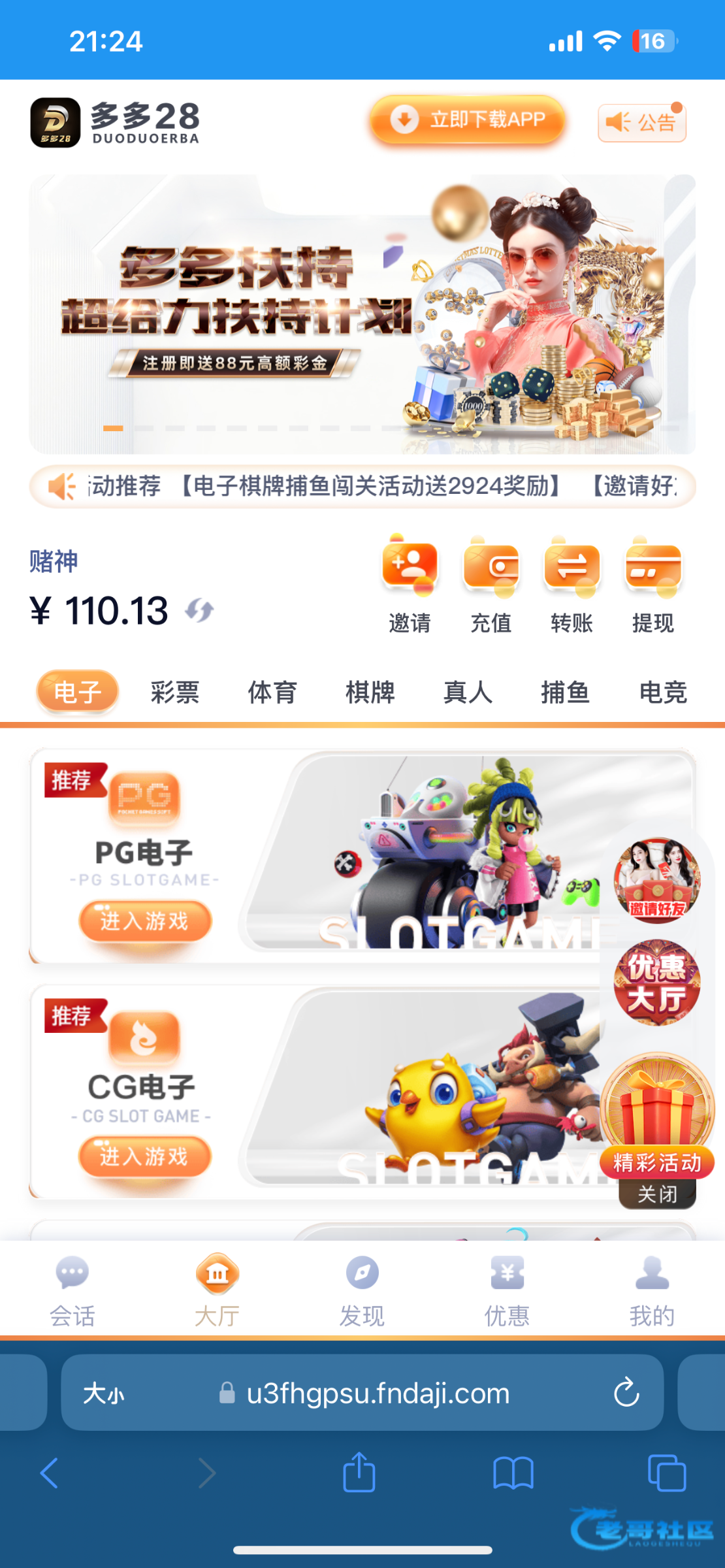Switch to the 捕鱼 category tab
Image resolution: width=725 pixels, height=1568 pixels.
[565, 692]
